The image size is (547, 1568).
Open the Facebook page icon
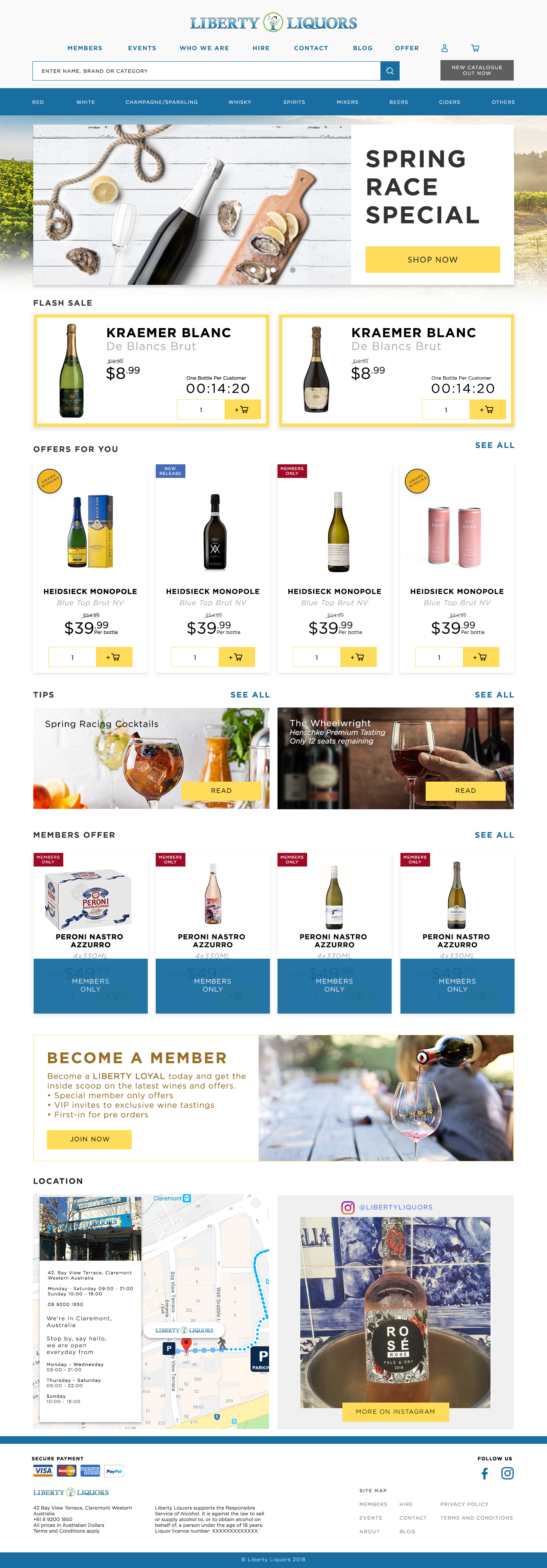(485, 1473)
